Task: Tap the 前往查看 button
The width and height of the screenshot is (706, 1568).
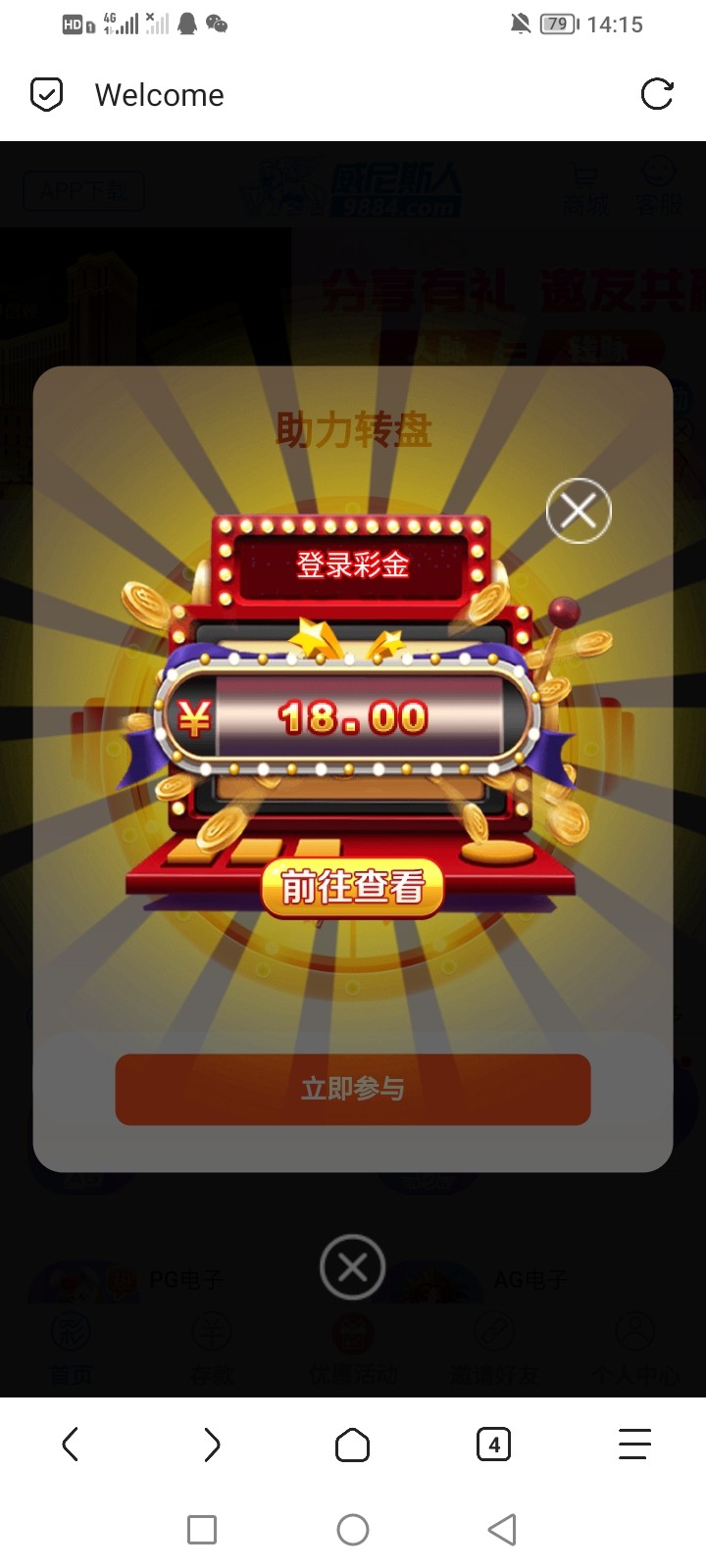Action: [352, 888]
